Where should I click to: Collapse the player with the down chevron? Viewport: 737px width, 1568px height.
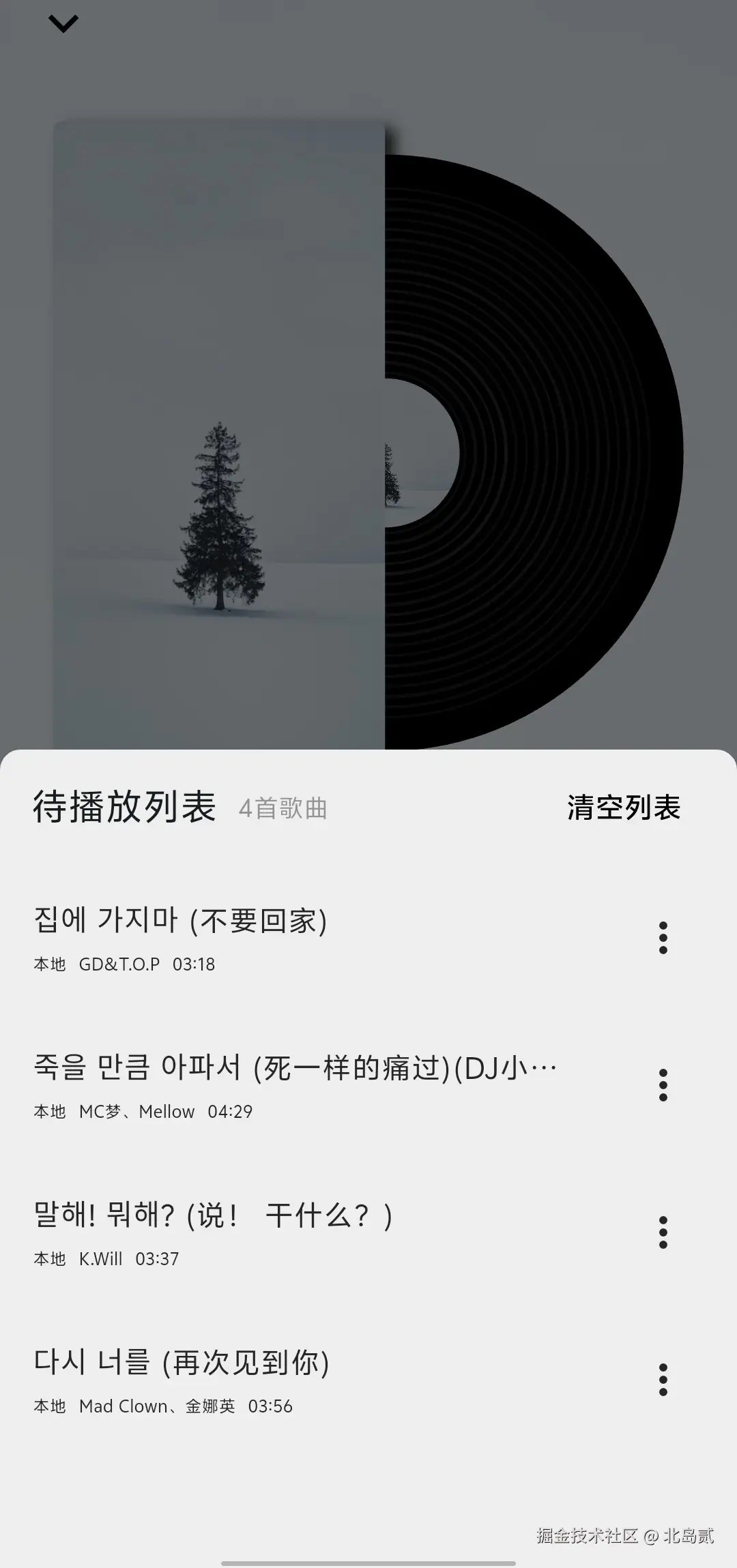63,25
